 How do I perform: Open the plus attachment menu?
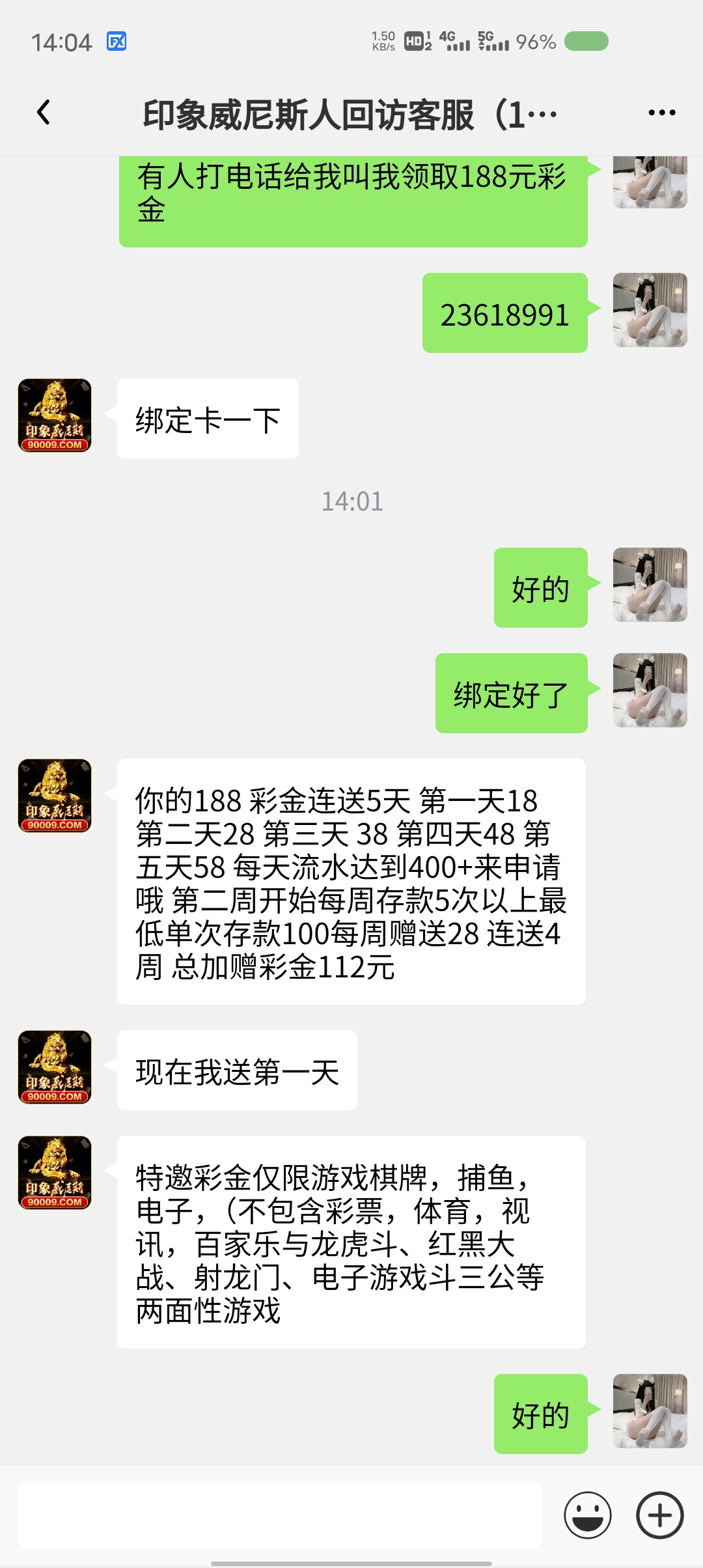point(659,1515)
